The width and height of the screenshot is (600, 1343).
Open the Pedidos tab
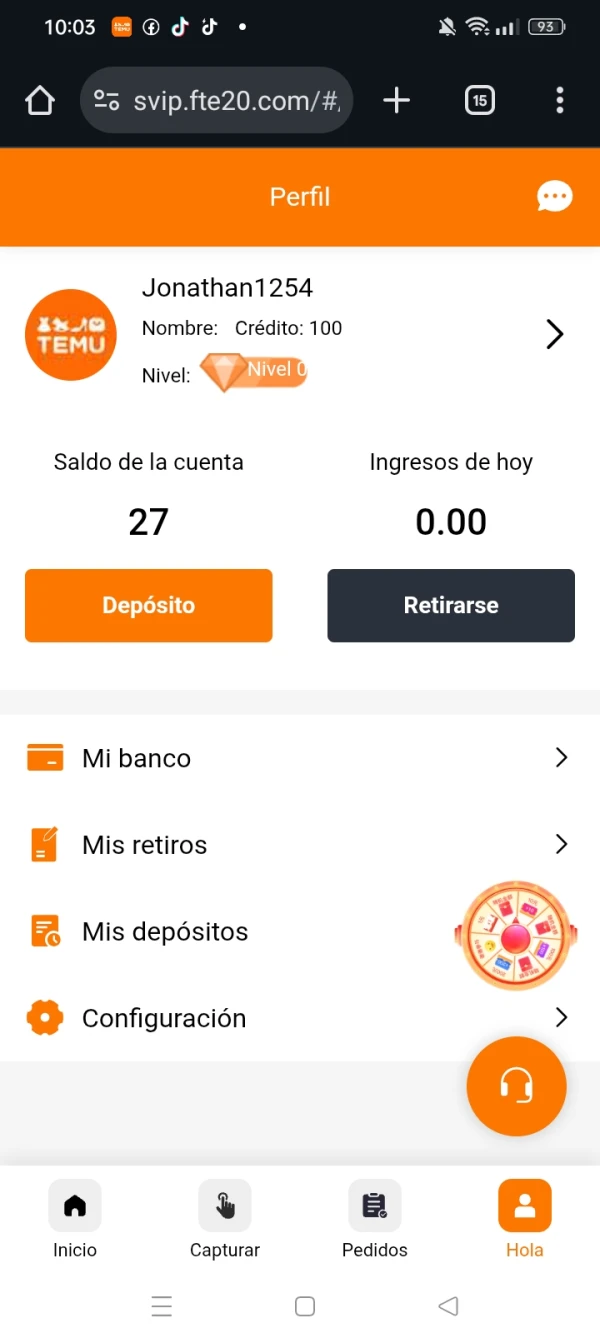(x=375, y=1219)
